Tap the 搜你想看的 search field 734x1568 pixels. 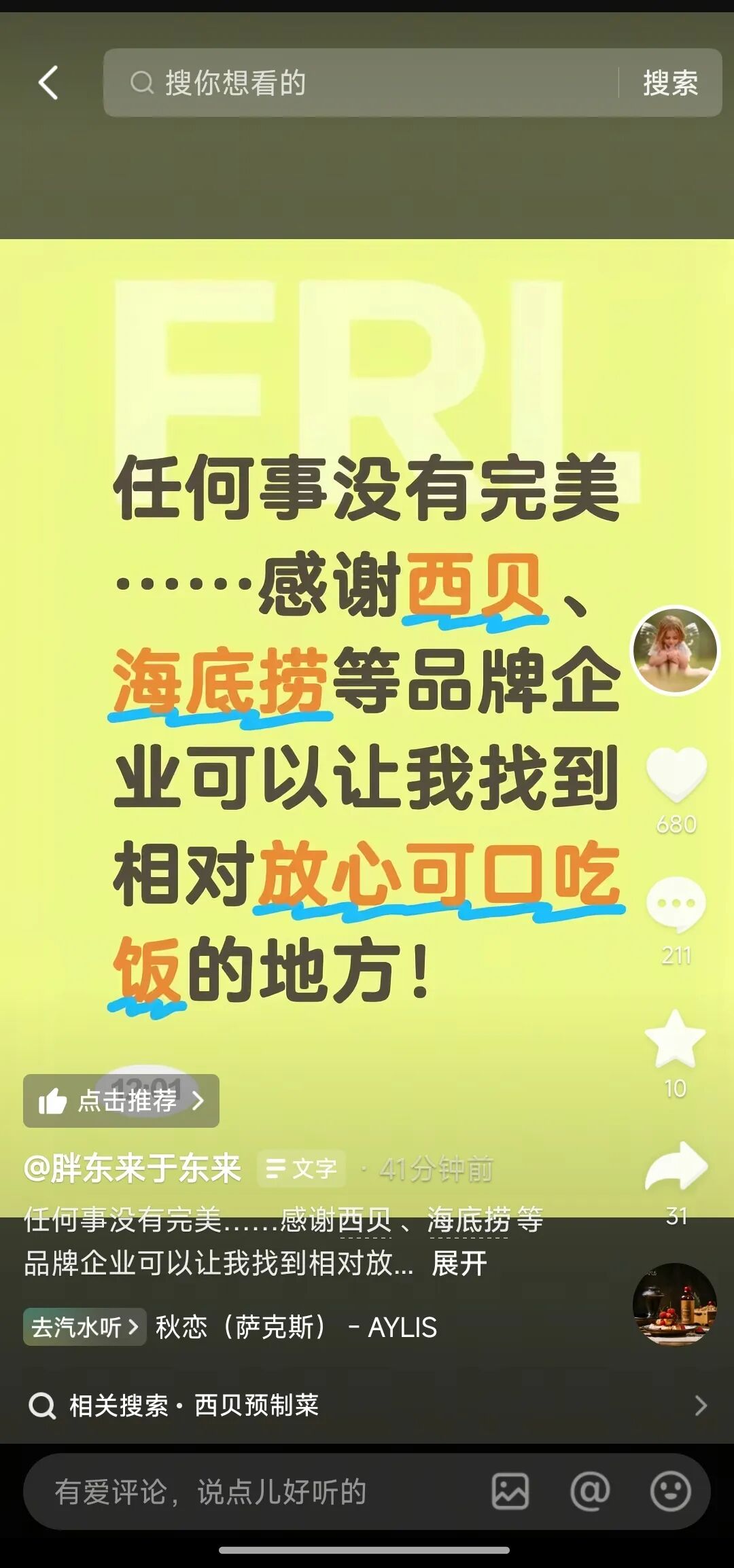click(367, 83)
